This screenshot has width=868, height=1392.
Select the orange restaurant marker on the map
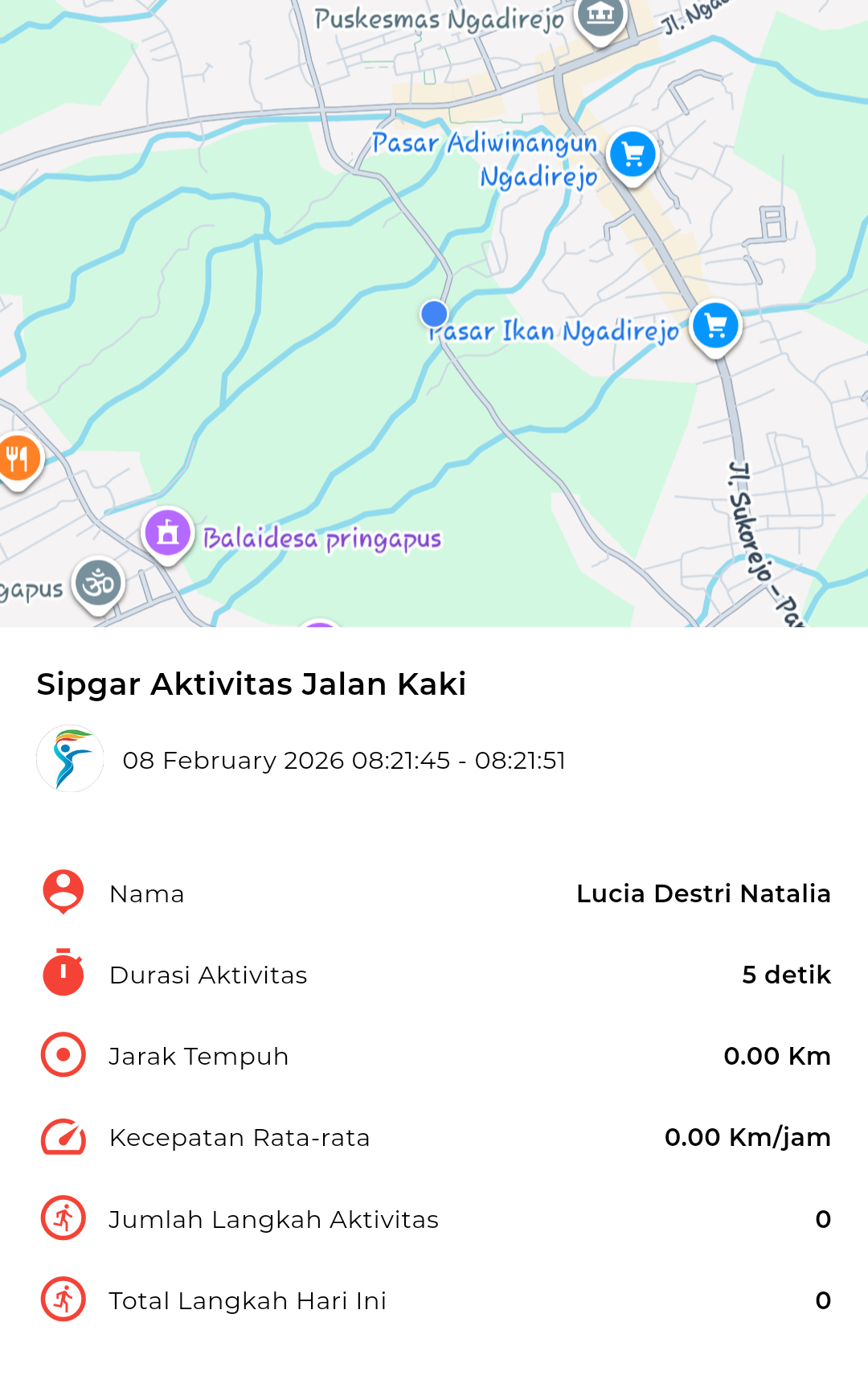point(18,459)
